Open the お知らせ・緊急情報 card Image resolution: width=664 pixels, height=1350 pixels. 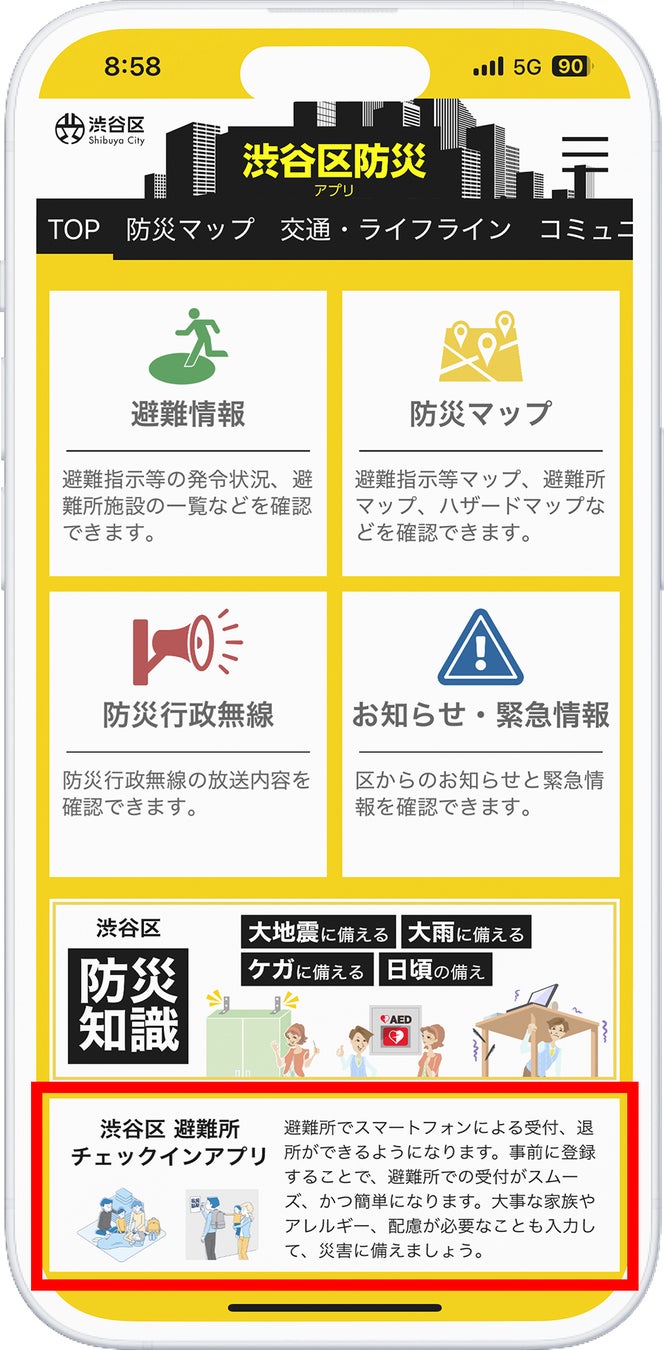(481, 733)
